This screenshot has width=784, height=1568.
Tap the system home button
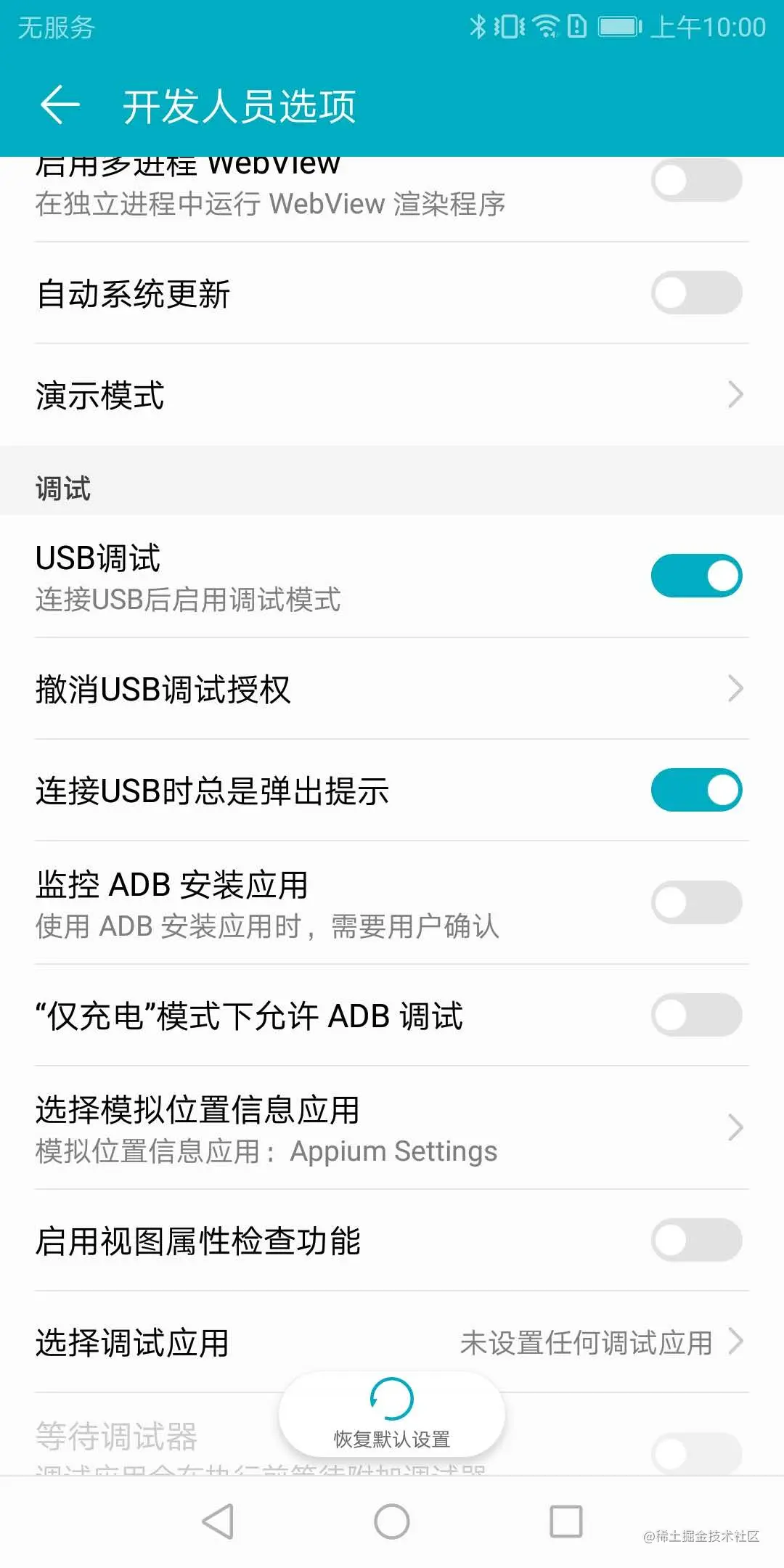click(392, 1522)
